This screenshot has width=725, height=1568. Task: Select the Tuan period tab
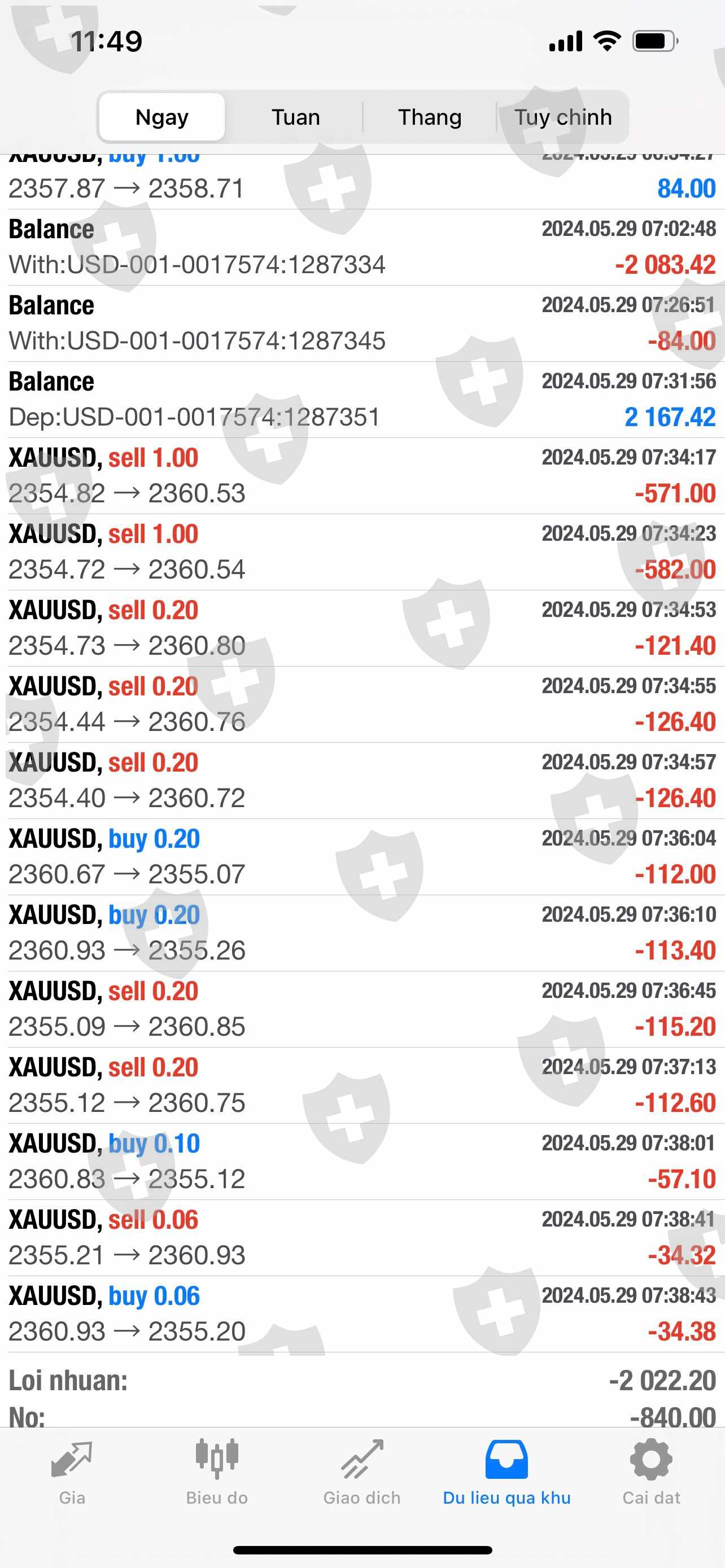(295, 117)
